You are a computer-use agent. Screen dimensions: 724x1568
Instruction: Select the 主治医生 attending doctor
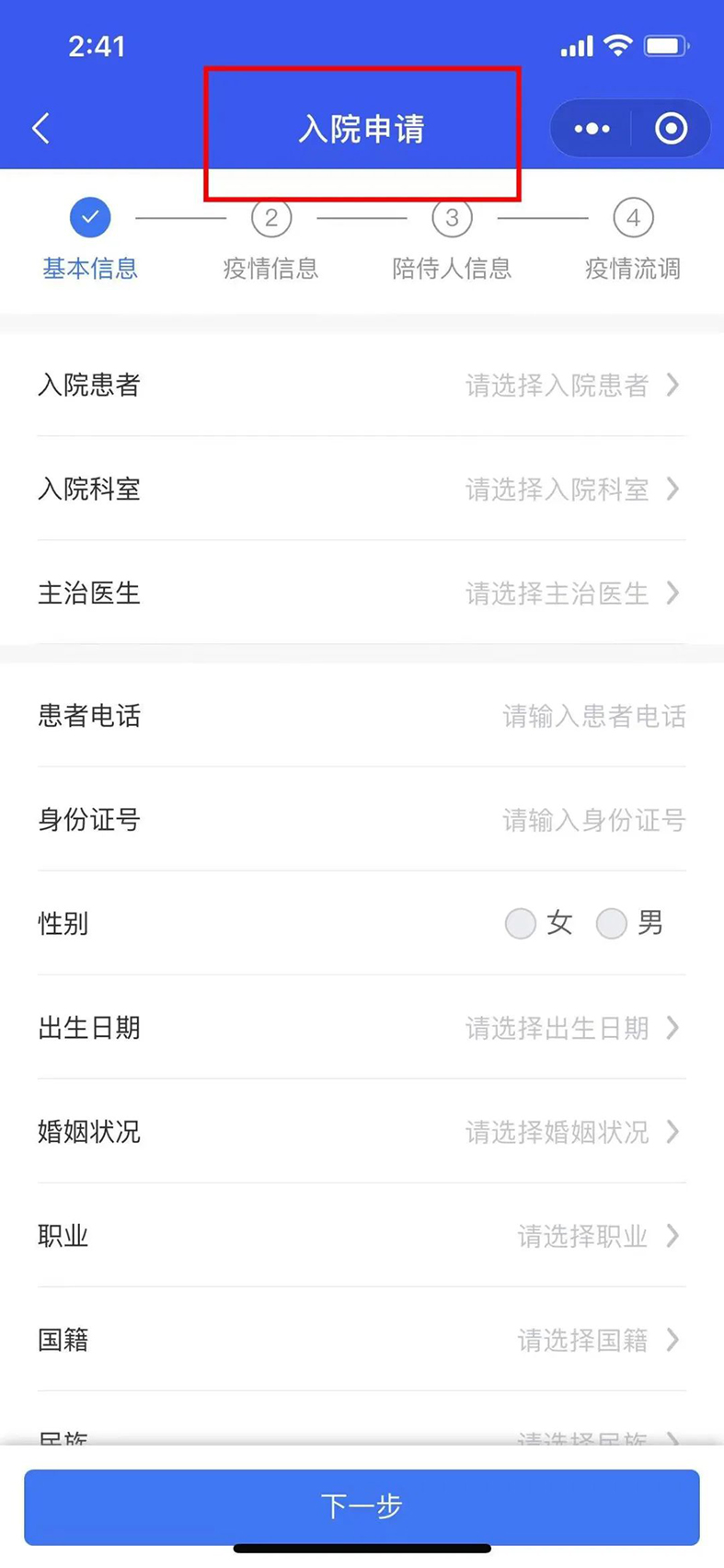(570, 593)
